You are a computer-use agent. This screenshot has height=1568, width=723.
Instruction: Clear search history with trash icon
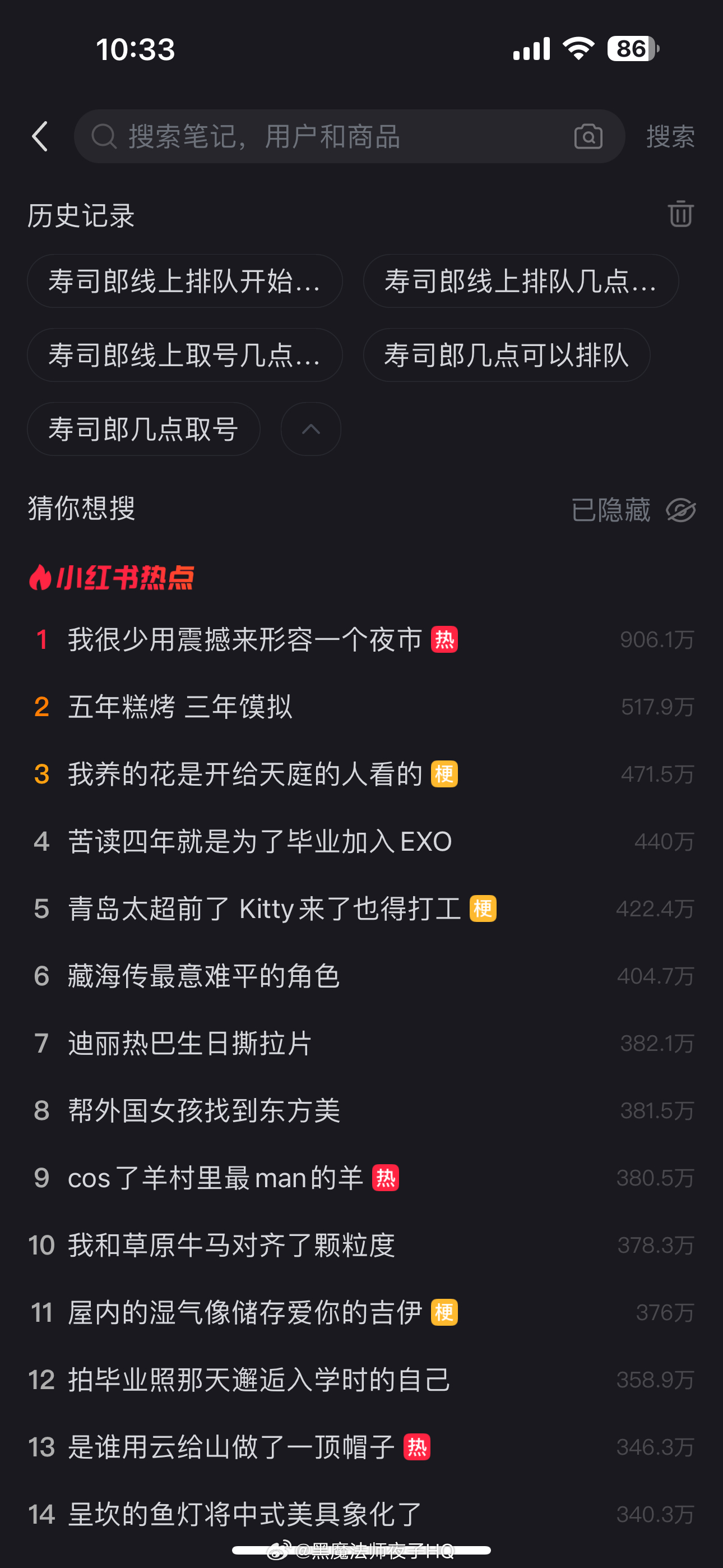(x=680, y=214)
